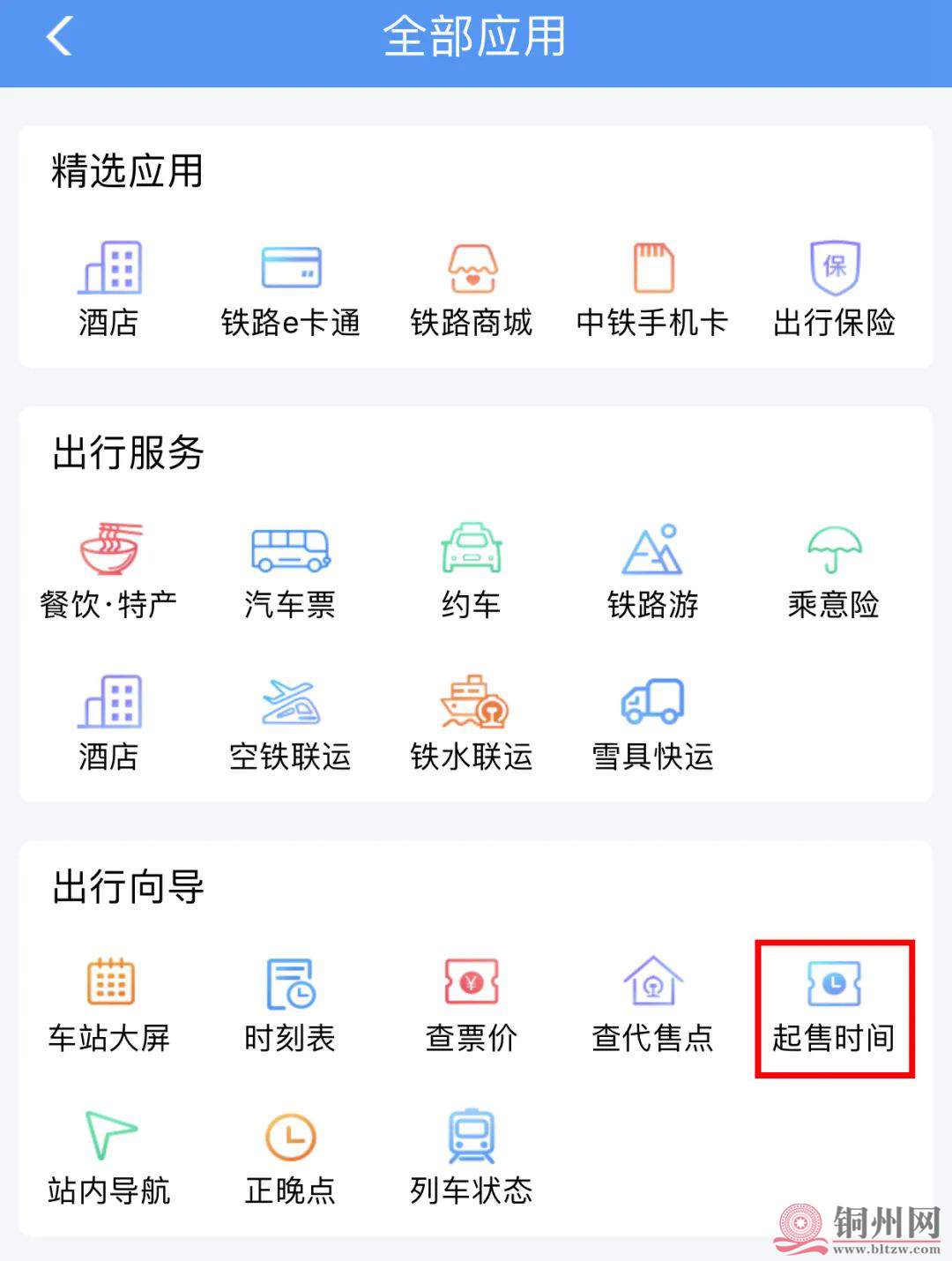
Task: Open 正晚点 delay info
Action: (x=291, y=1157)
